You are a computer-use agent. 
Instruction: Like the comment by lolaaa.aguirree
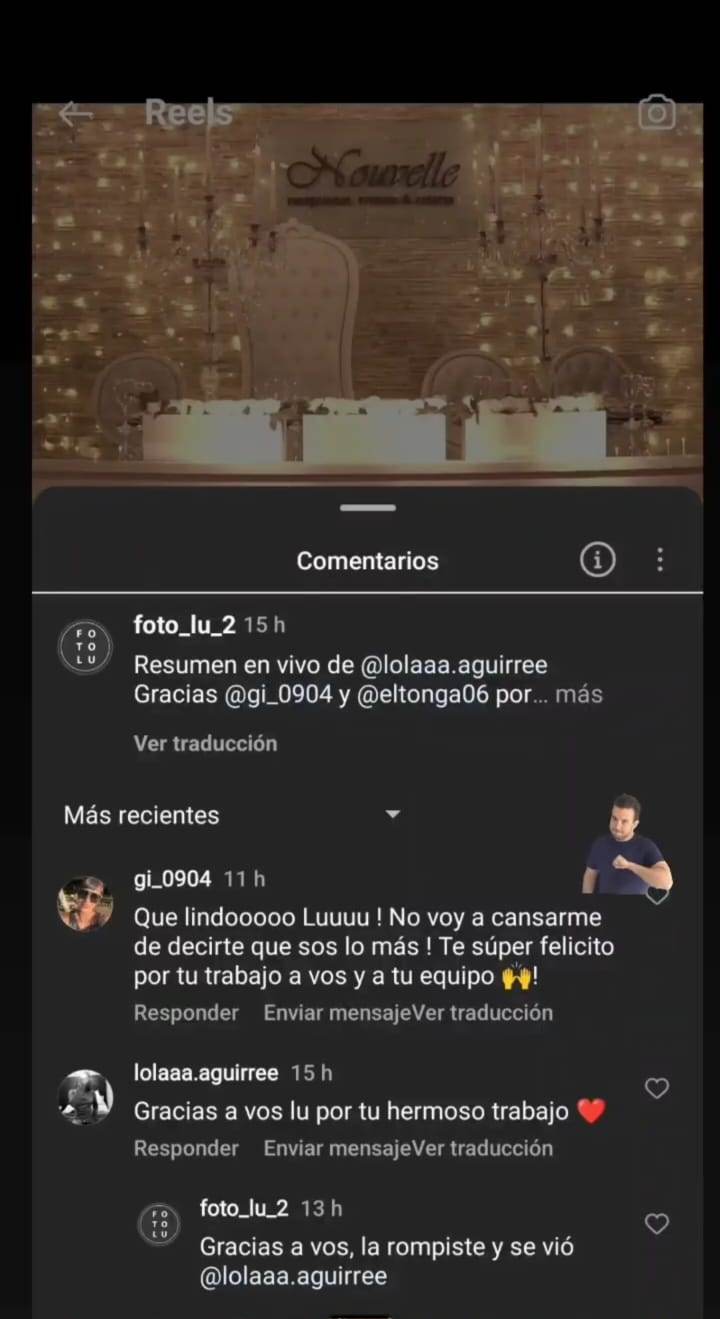pos(657,1088)
